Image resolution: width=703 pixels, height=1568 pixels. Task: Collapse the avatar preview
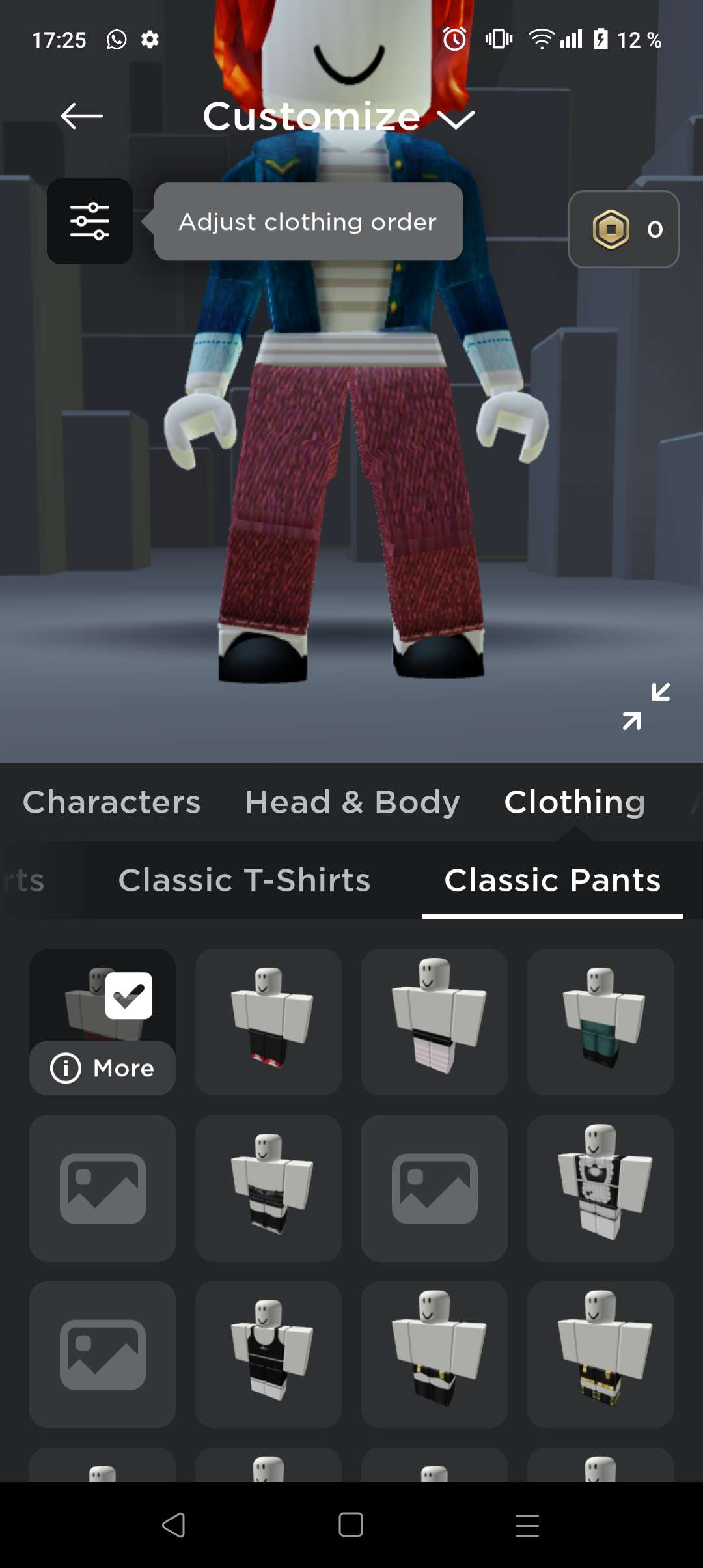[x=646, y=707]
